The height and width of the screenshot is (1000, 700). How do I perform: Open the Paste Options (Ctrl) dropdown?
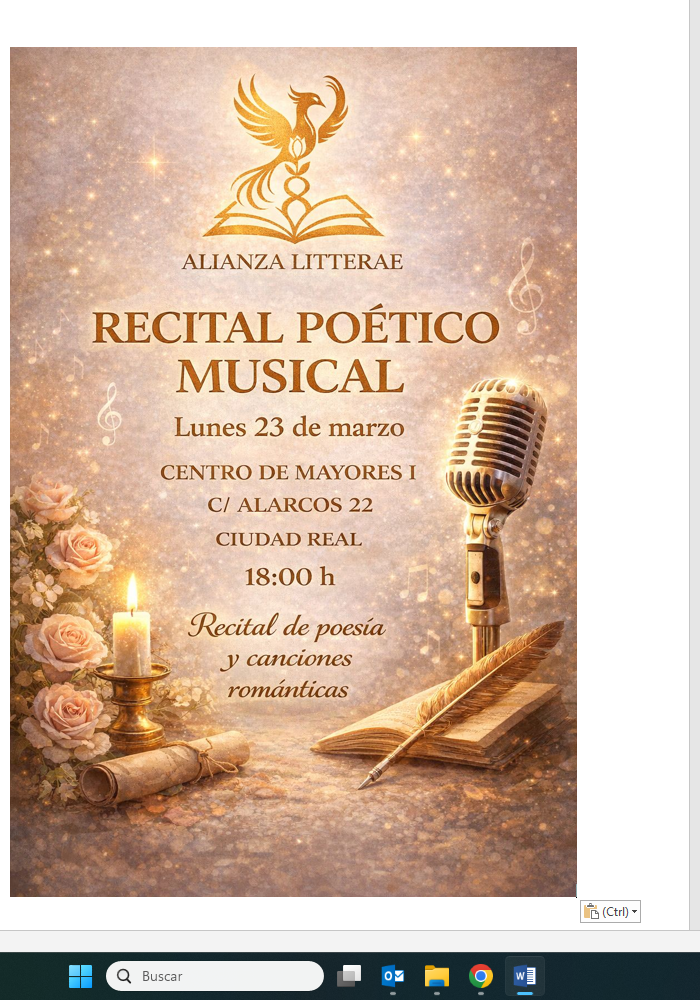point(610,912)
